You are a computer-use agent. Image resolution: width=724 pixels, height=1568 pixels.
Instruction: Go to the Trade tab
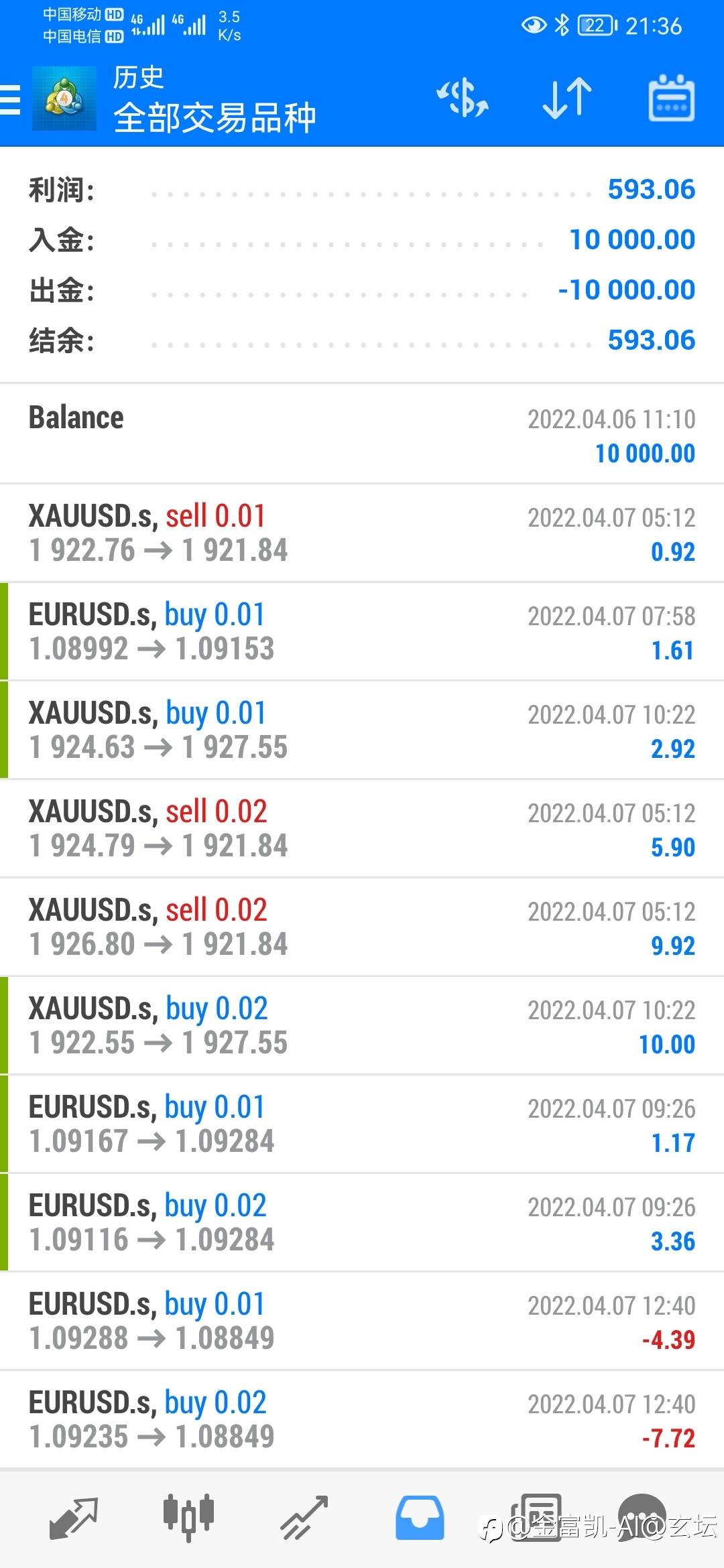click(x=304, y=1517)
